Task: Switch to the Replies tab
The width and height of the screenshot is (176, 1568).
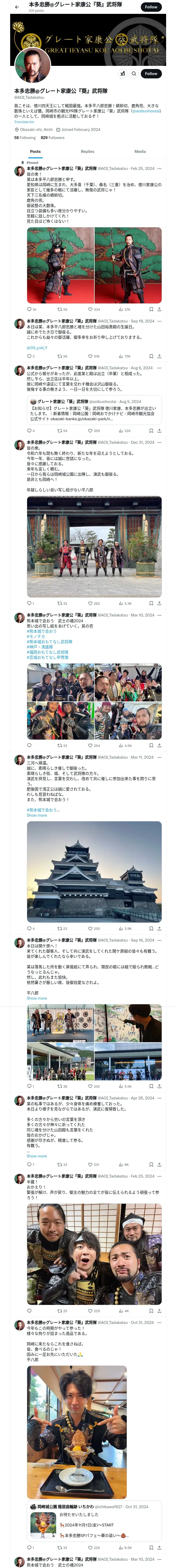Action: click(87, 152)
